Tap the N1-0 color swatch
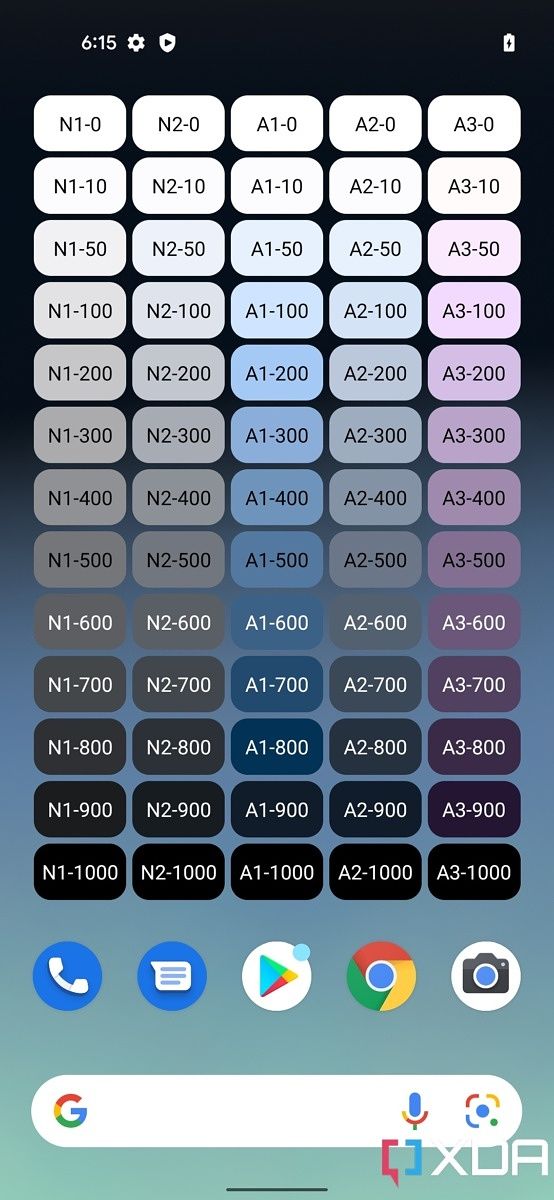The width and height of the screenshot is (554, 1200). click(80, 124)
